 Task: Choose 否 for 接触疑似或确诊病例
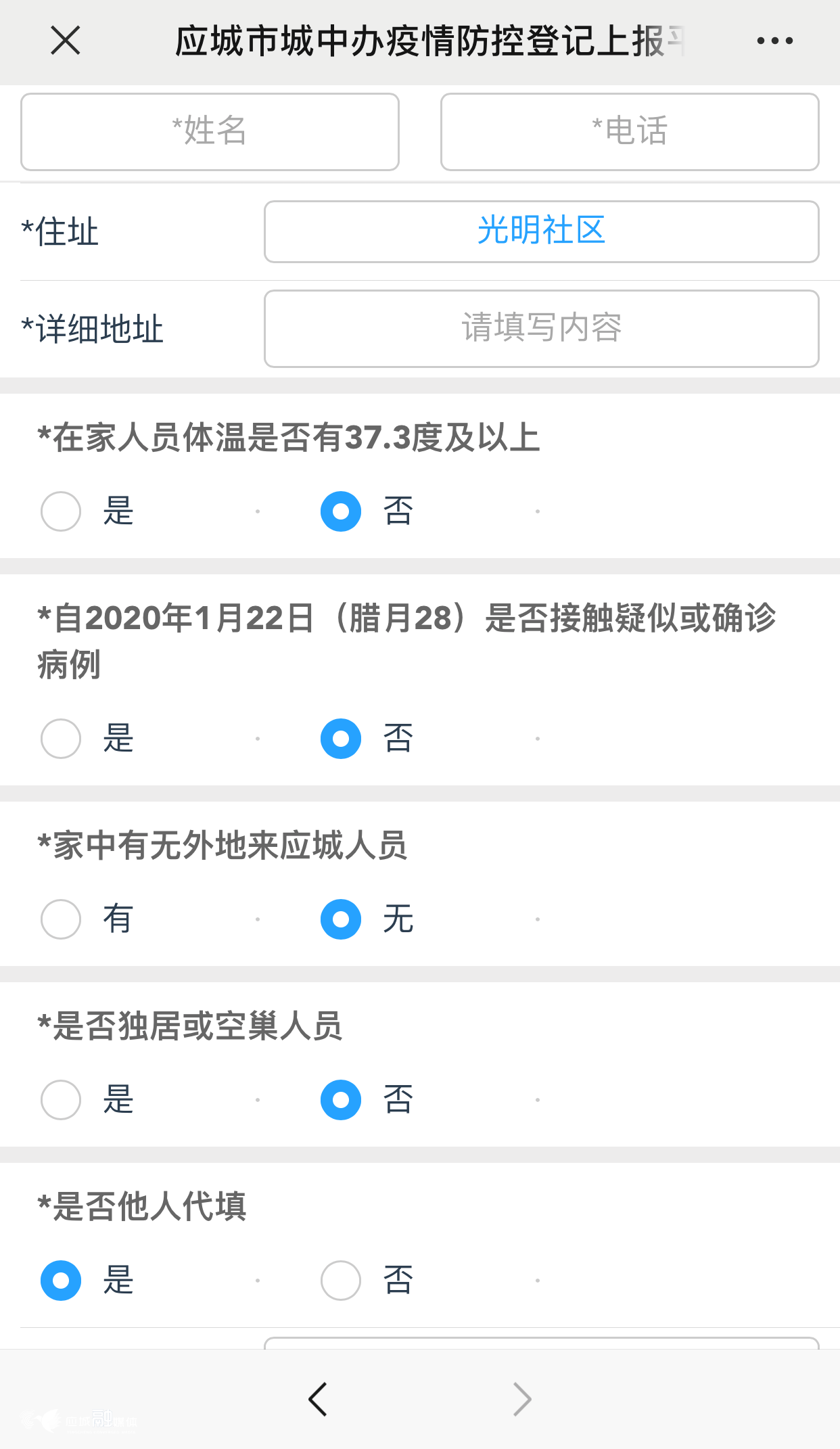tap(341, 739)
